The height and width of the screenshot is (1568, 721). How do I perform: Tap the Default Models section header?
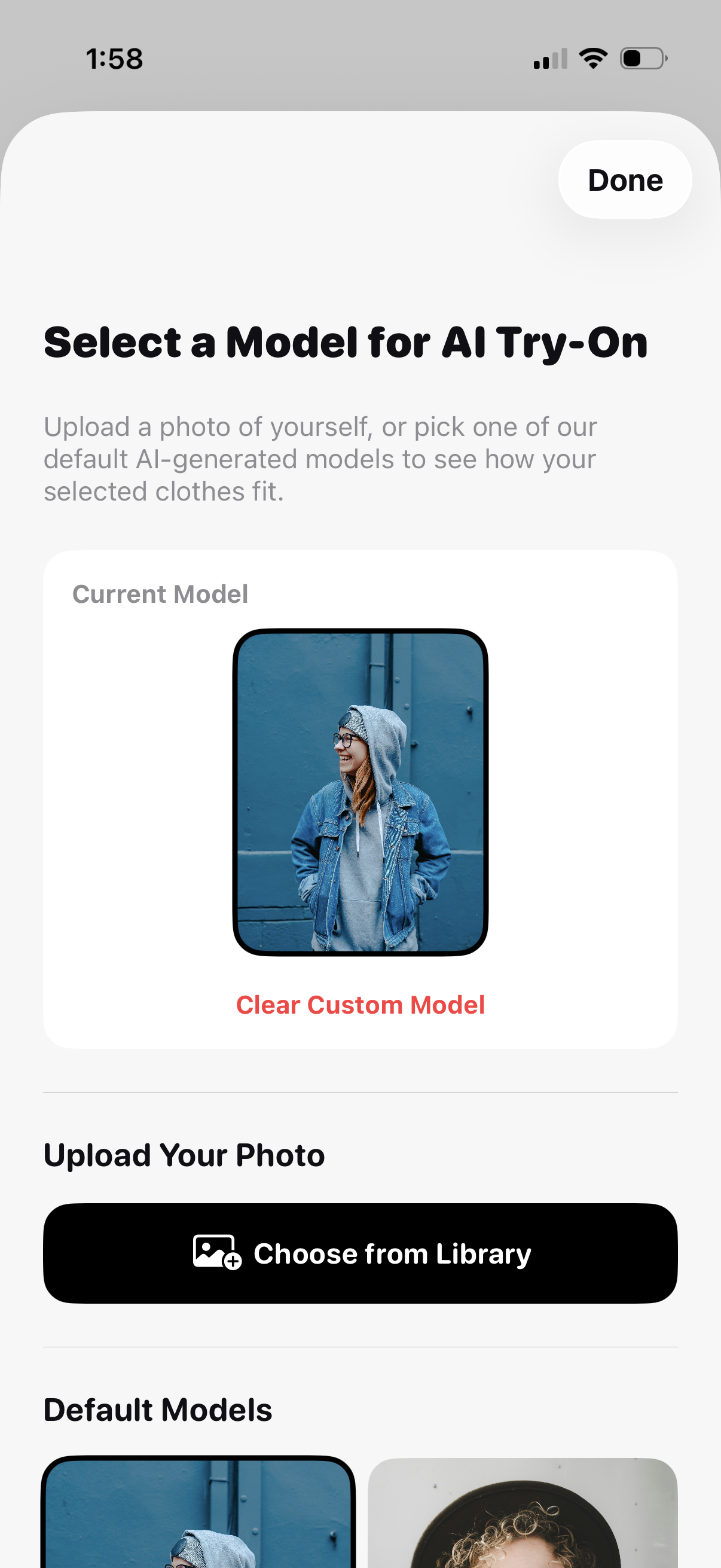tap(158, 1410)
